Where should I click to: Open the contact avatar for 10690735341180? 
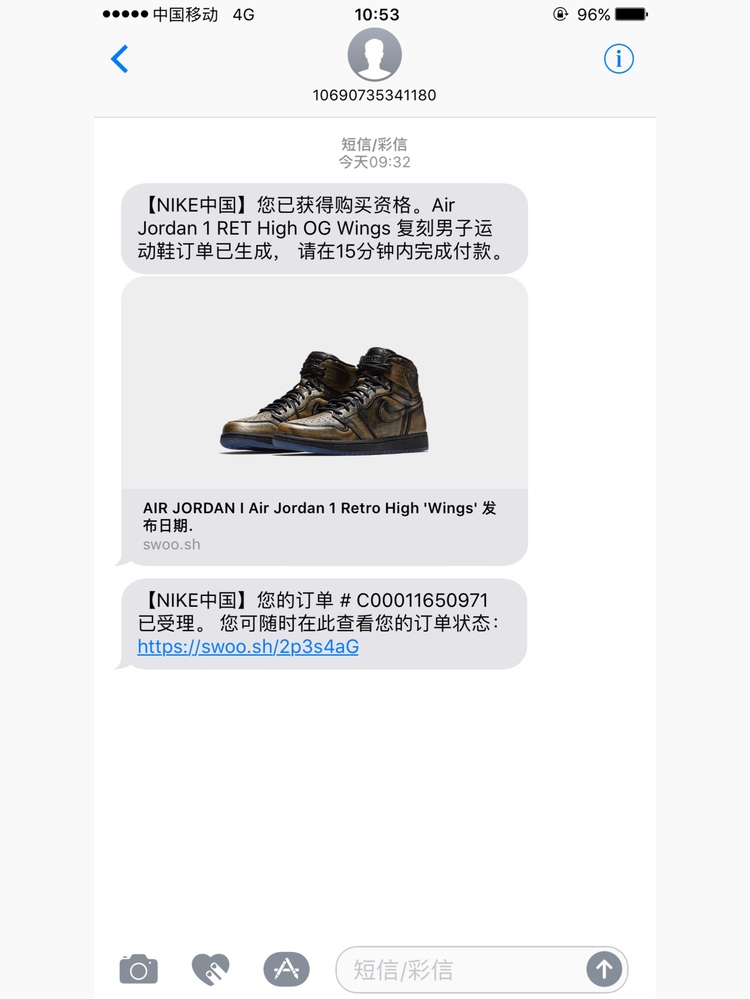[x=374, y=55]
